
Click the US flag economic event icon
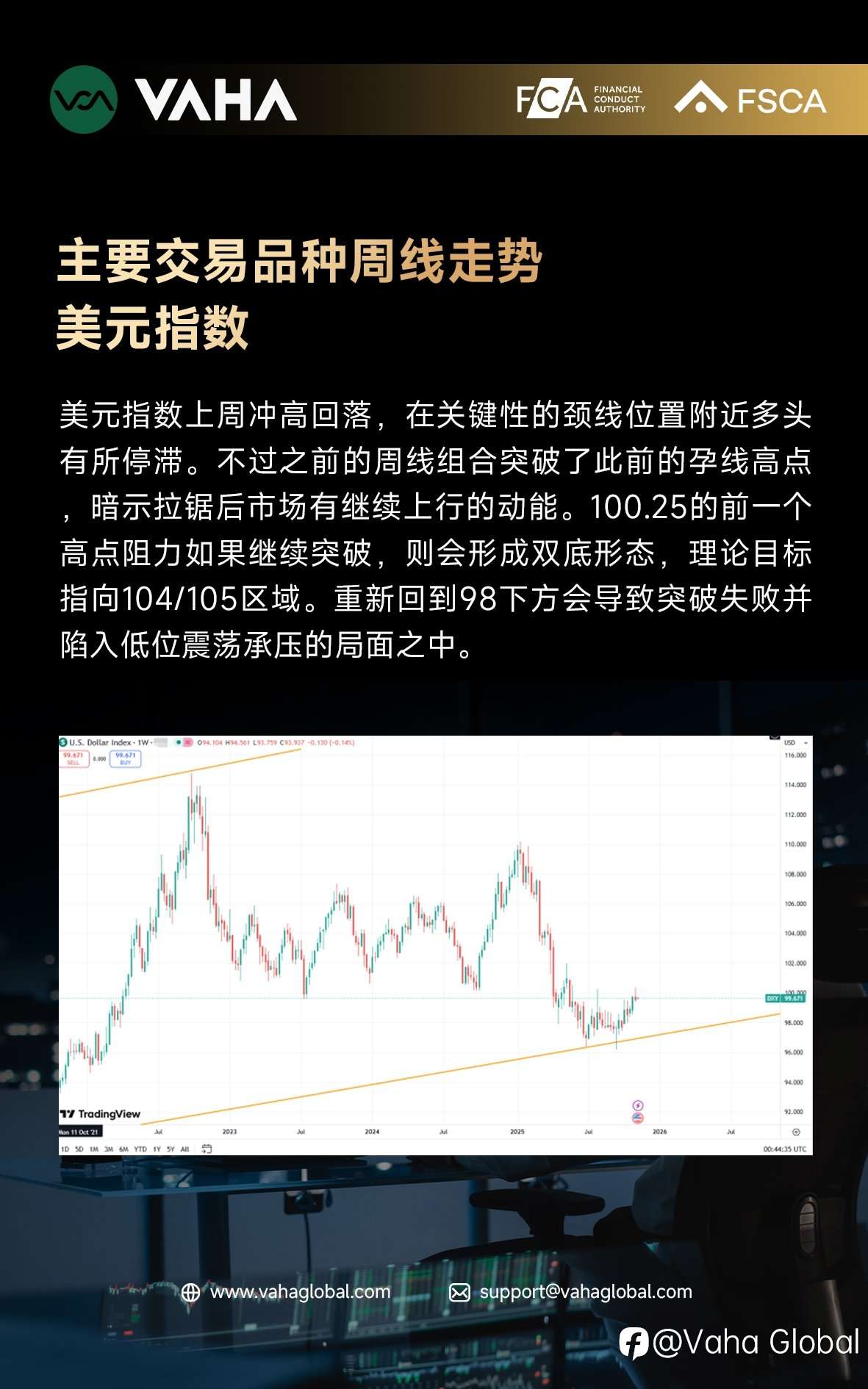click(x=637, y=1118)
